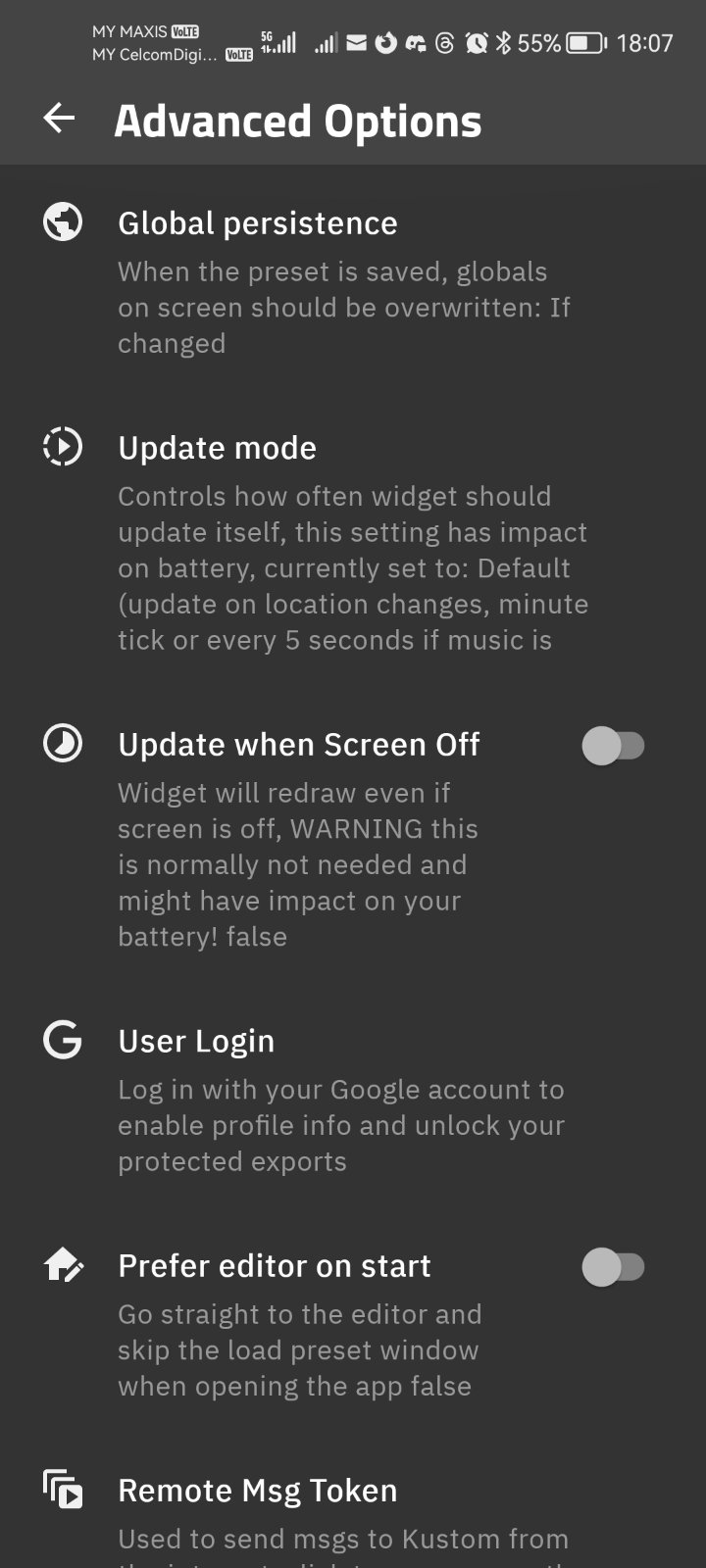Image resolution: width=706 pixels, height=1568 pixels.
Task: Turn on Prefer editor on start
Action: pos(613,1267)
